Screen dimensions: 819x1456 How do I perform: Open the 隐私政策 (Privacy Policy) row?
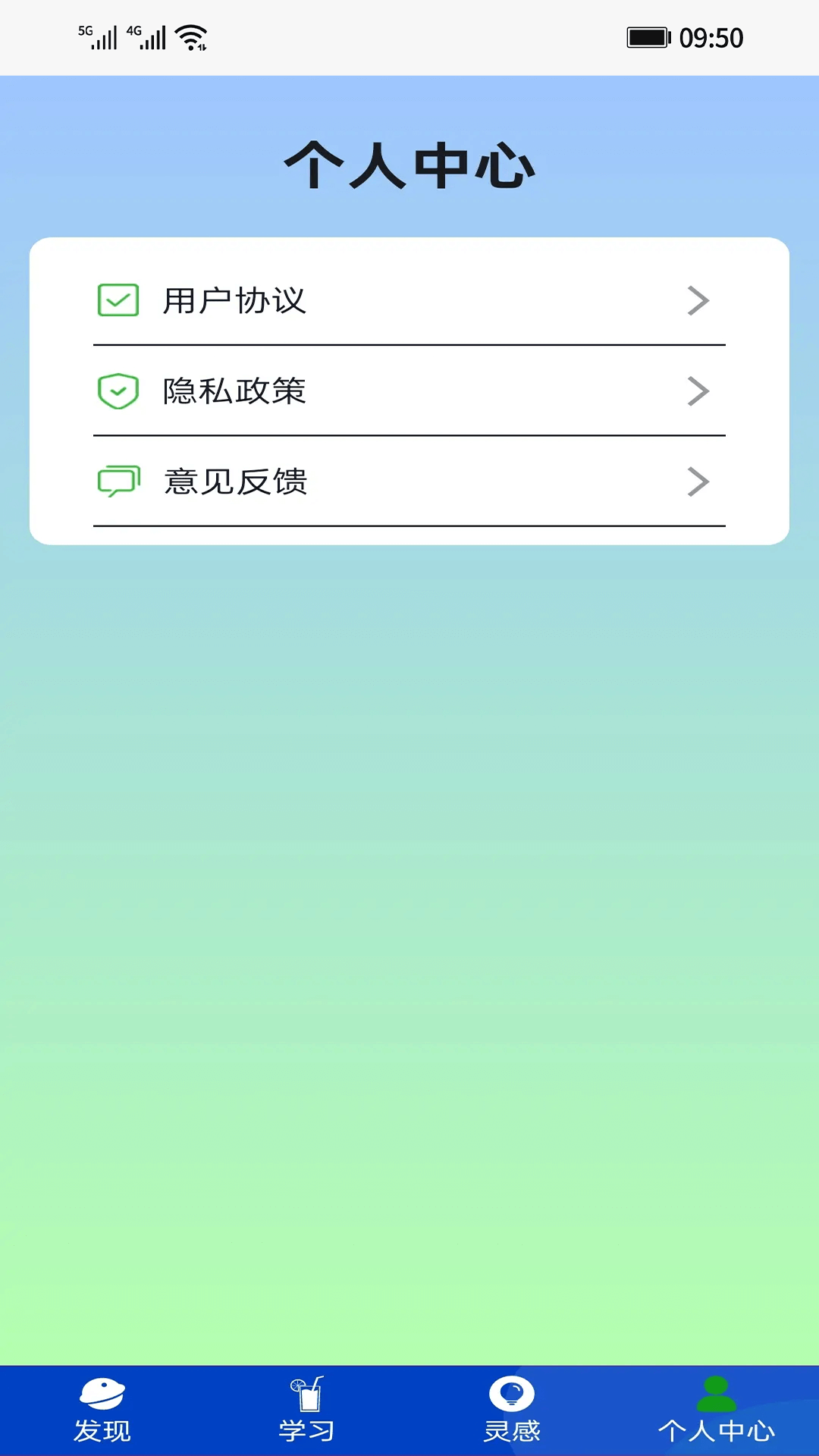(x=408, y=391)
